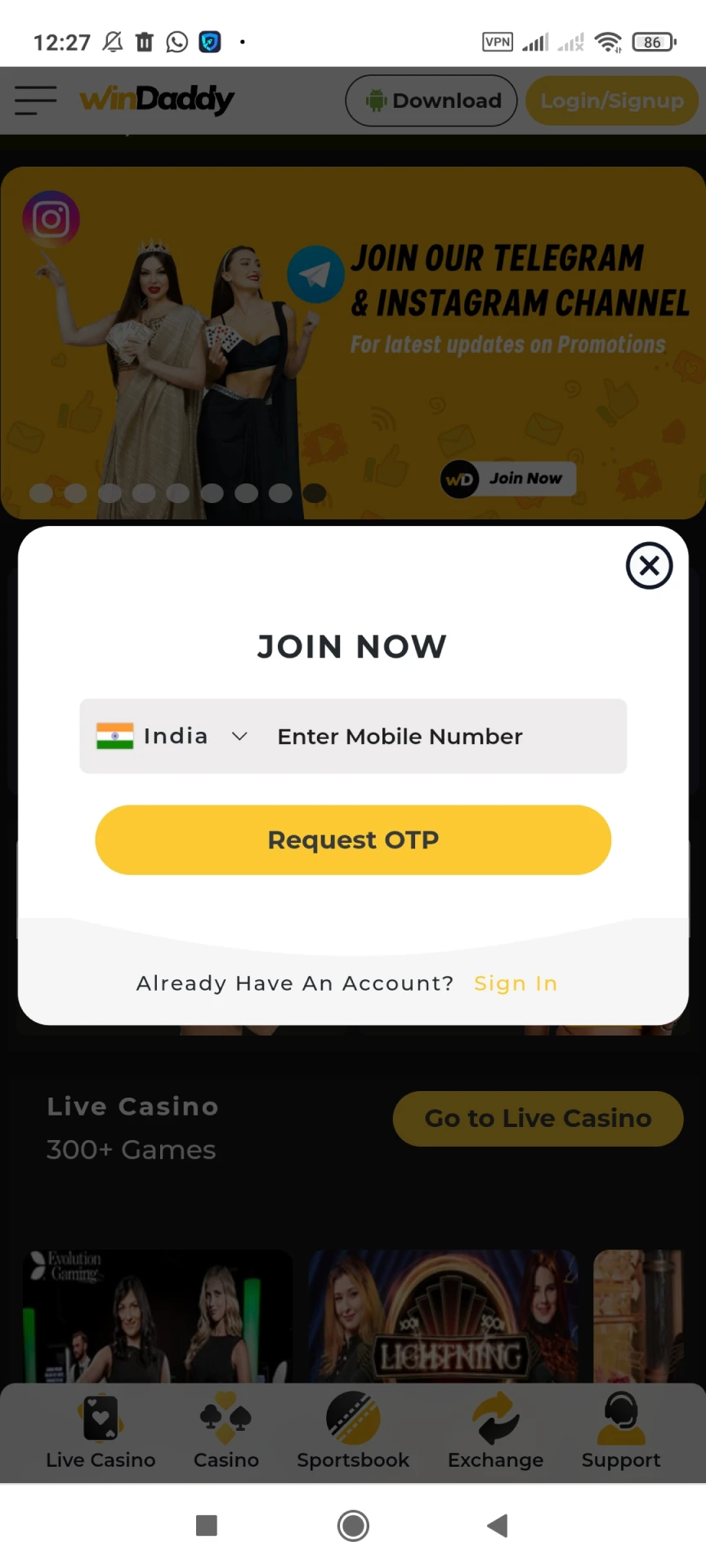The height and width of the screenshot is (1568, 706).
Task: Close the Join Now dialog
Action: click(x=649, y=566)
